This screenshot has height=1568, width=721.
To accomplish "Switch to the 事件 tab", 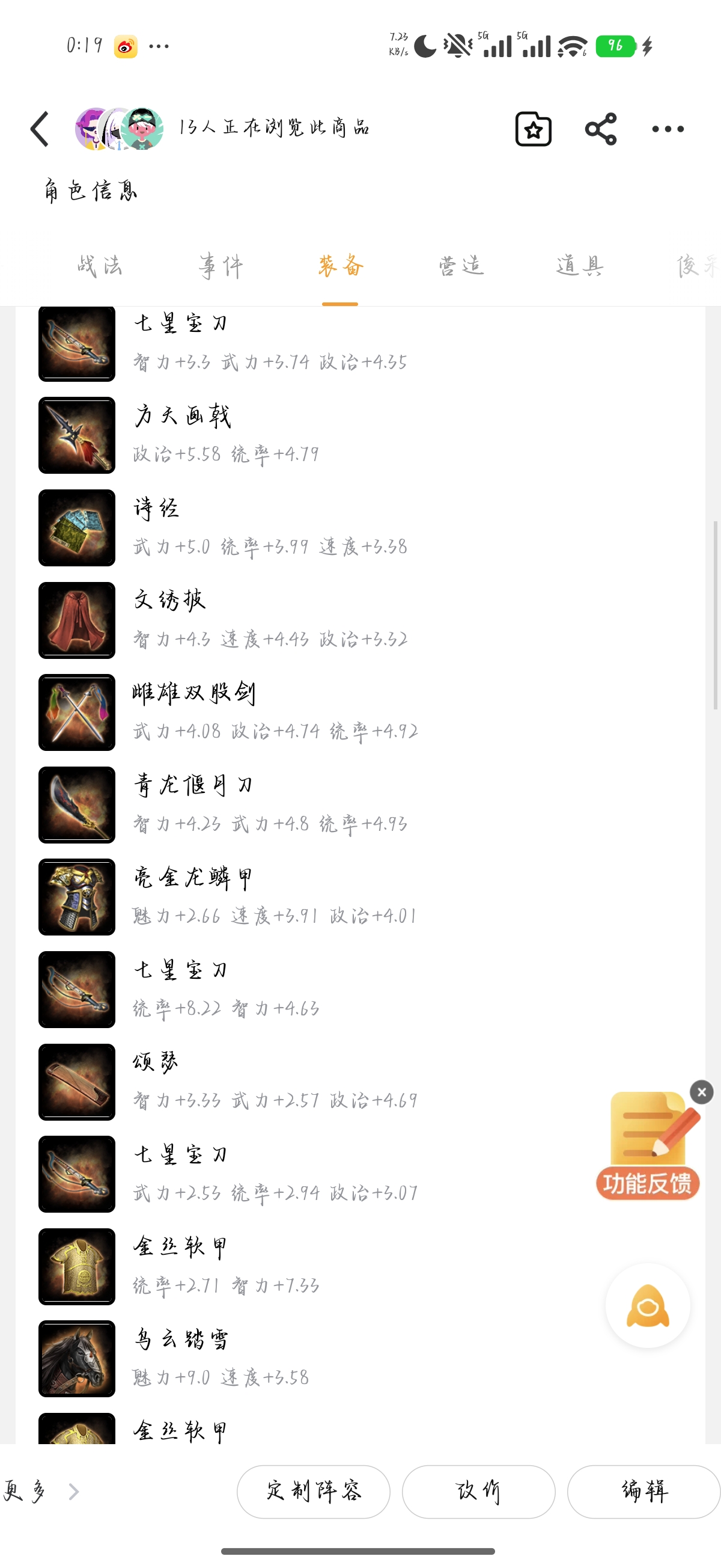I will (x=221, y=266).
